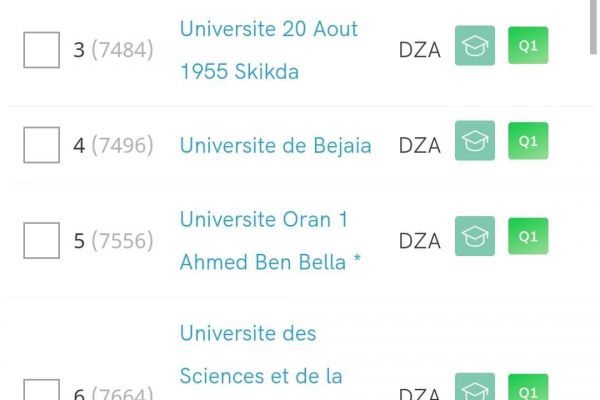Select the checkbox next to rank 4
The image size is (600, 400).
click(41, 145)
